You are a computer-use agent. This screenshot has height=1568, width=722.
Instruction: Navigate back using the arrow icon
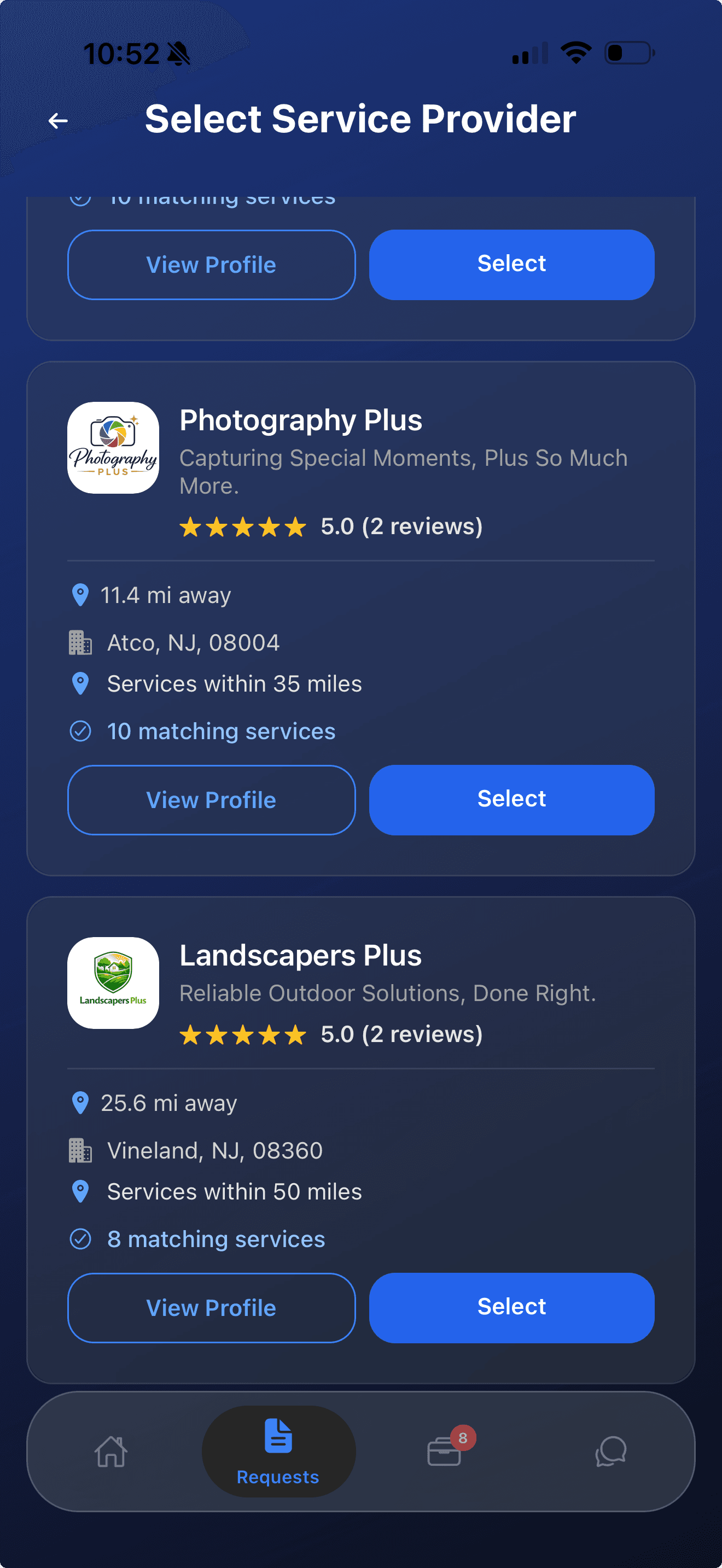[x=58, y=120]
